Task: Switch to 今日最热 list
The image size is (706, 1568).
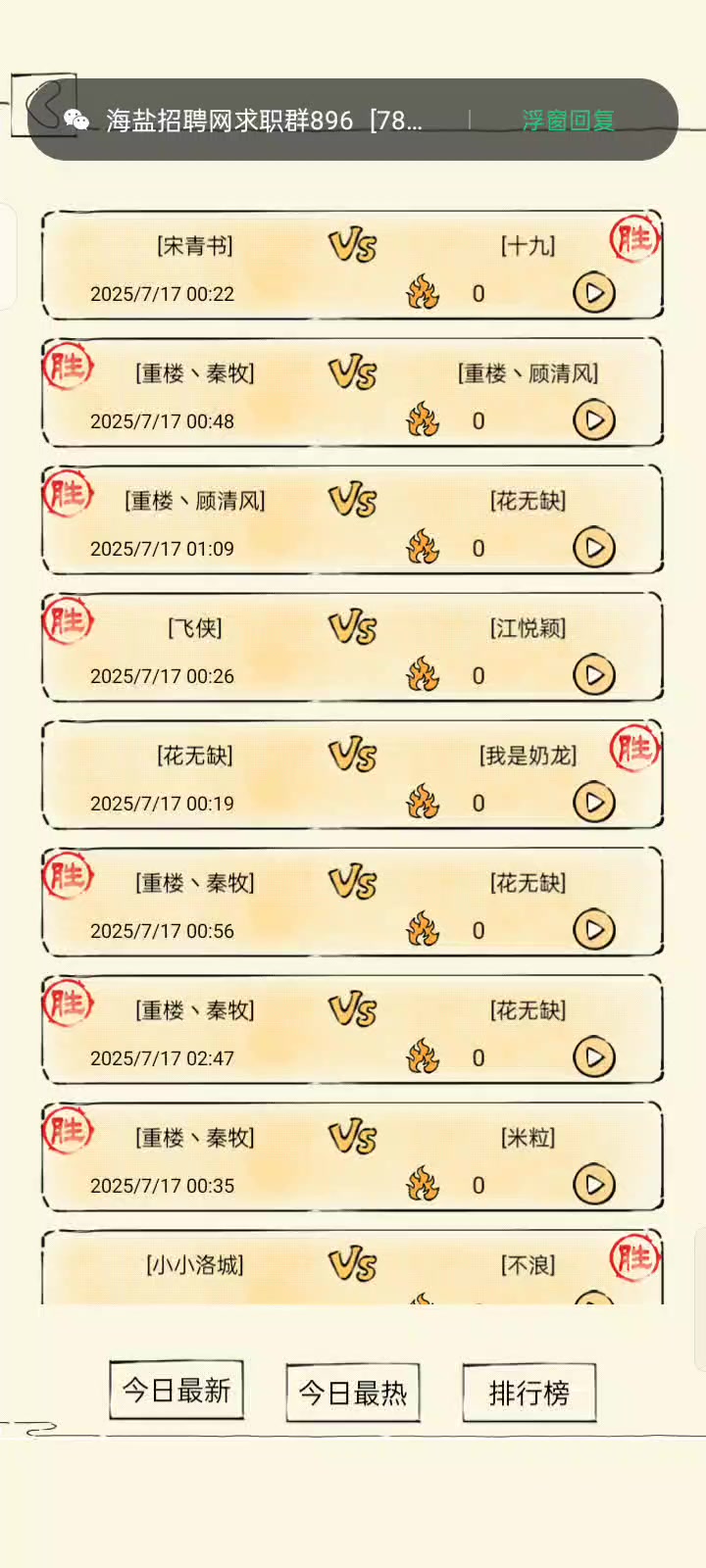Action: (x=353, y=1393)
